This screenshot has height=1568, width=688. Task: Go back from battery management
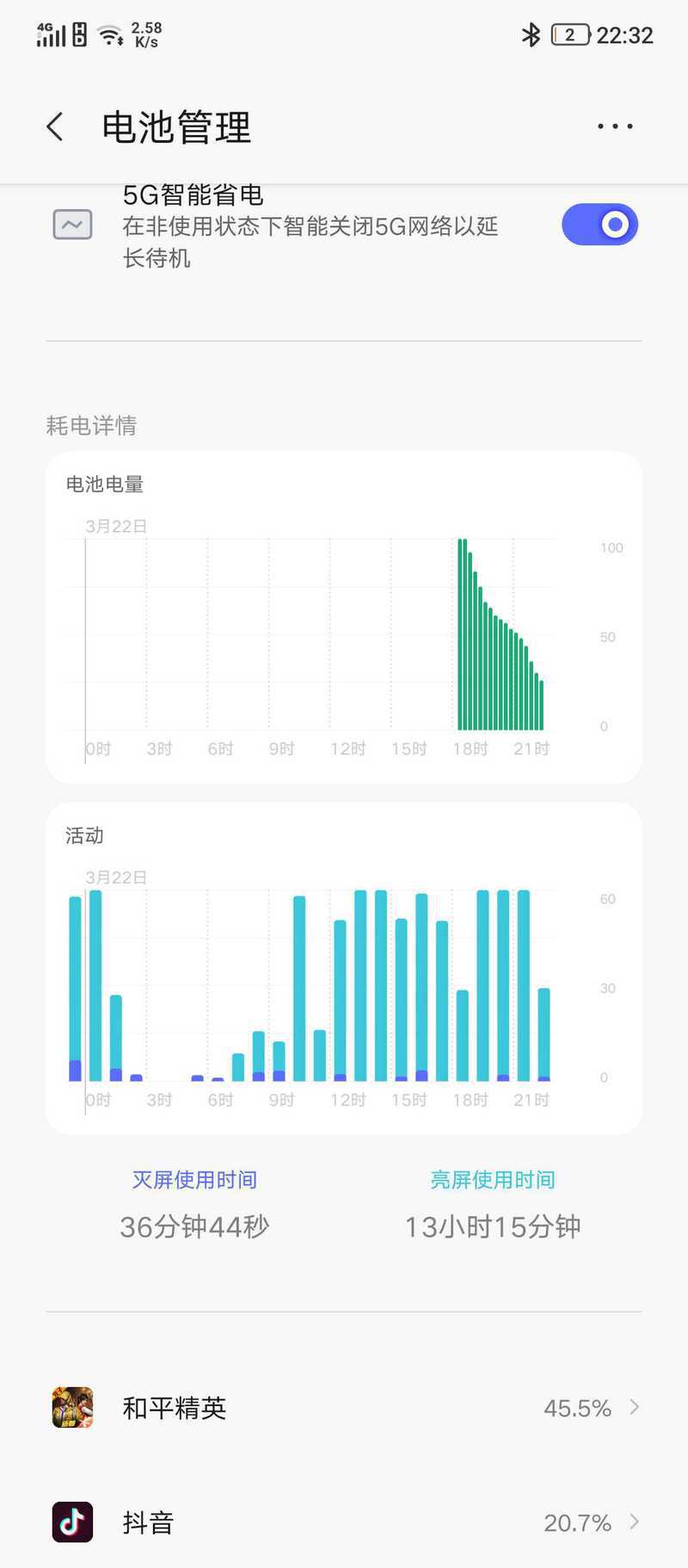[55, 127]
